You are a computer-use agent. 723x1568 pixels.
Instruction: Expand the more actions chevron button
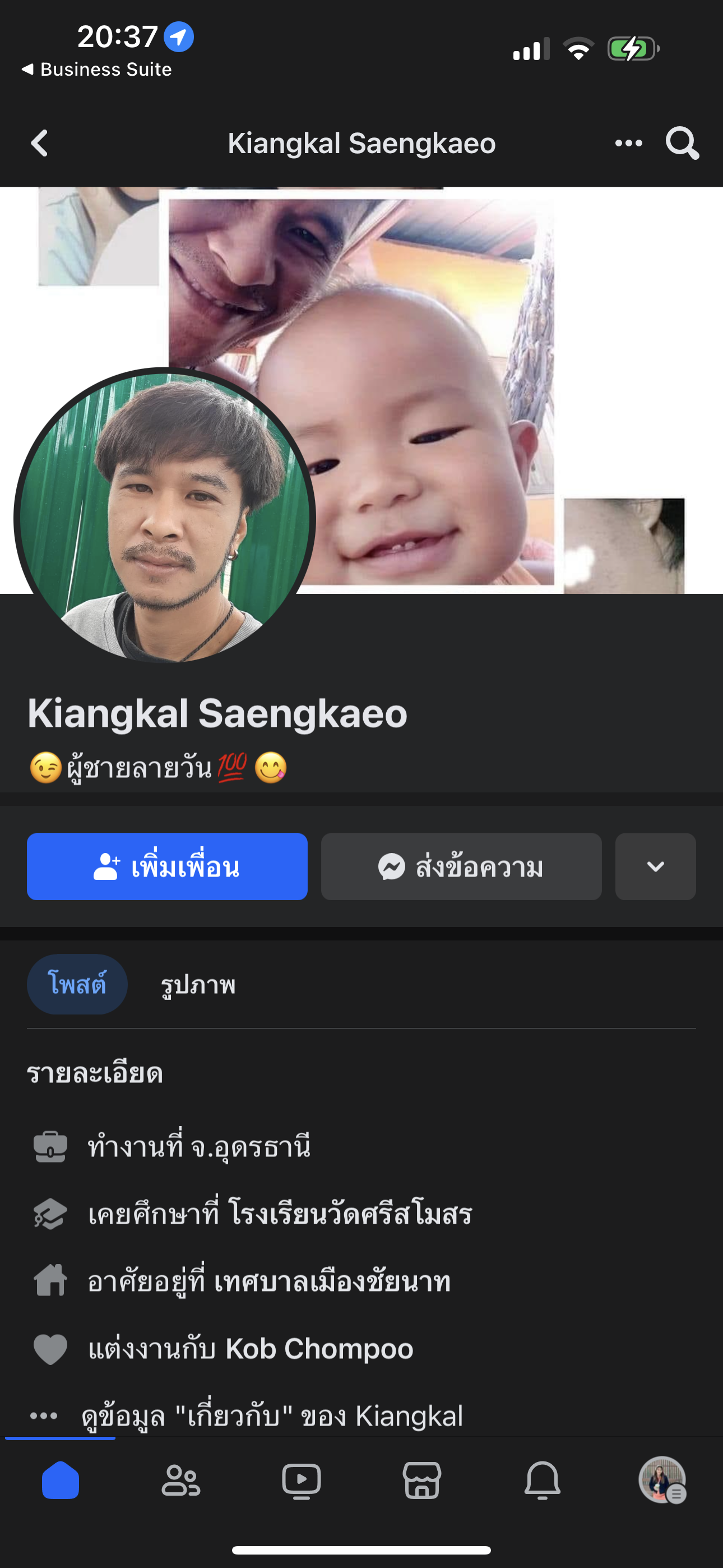pyautogui.click(x=655, y=866)
